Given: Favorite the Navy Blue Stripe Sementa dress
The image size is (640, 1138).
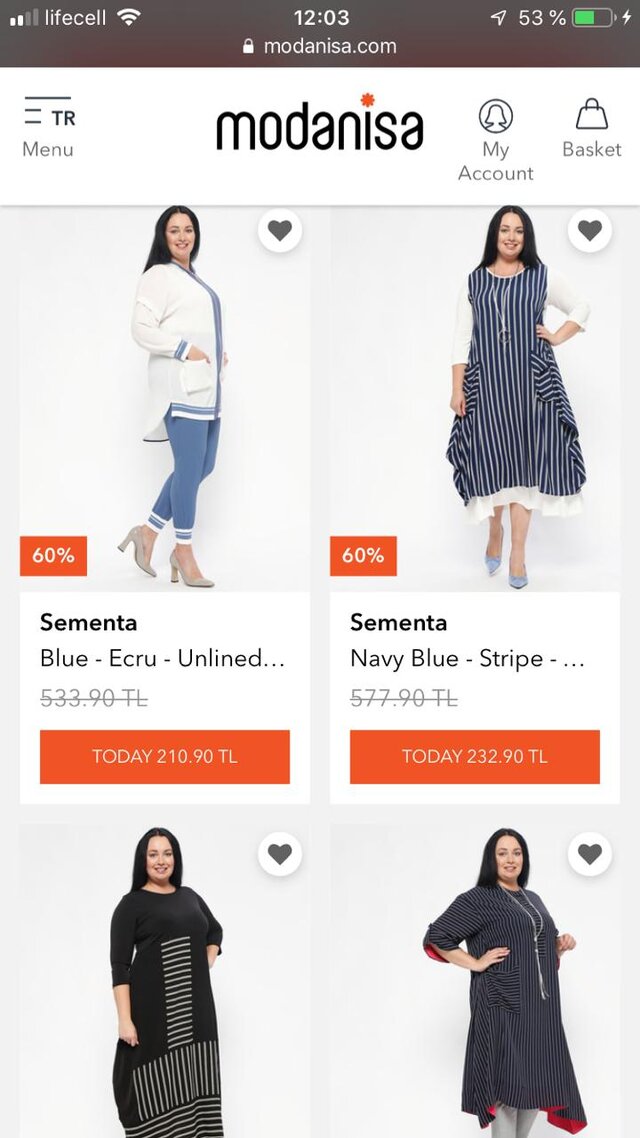Looking at the screenshot, I should coord(590,231).
